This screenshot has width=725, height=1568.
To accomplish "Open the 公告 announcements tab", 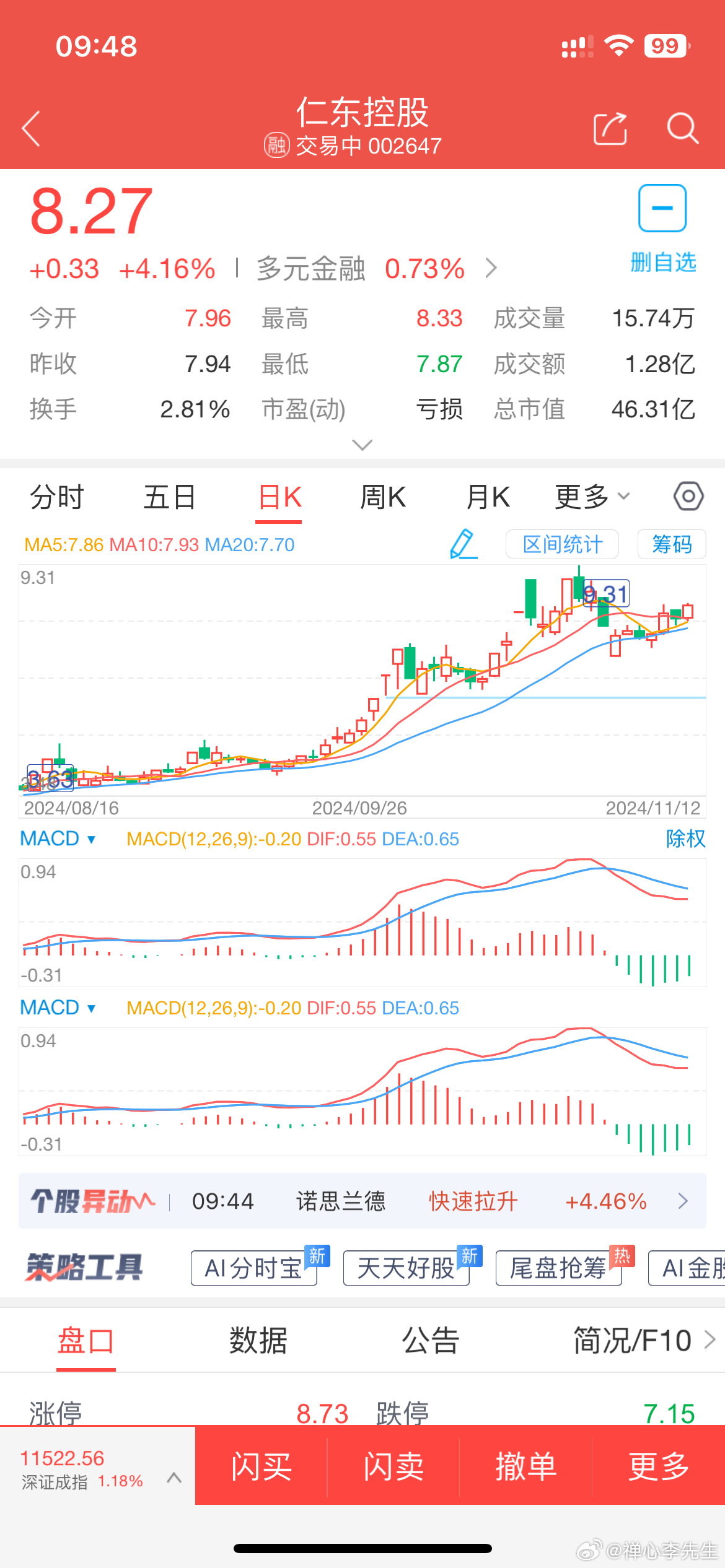I will coord(431,1339).
